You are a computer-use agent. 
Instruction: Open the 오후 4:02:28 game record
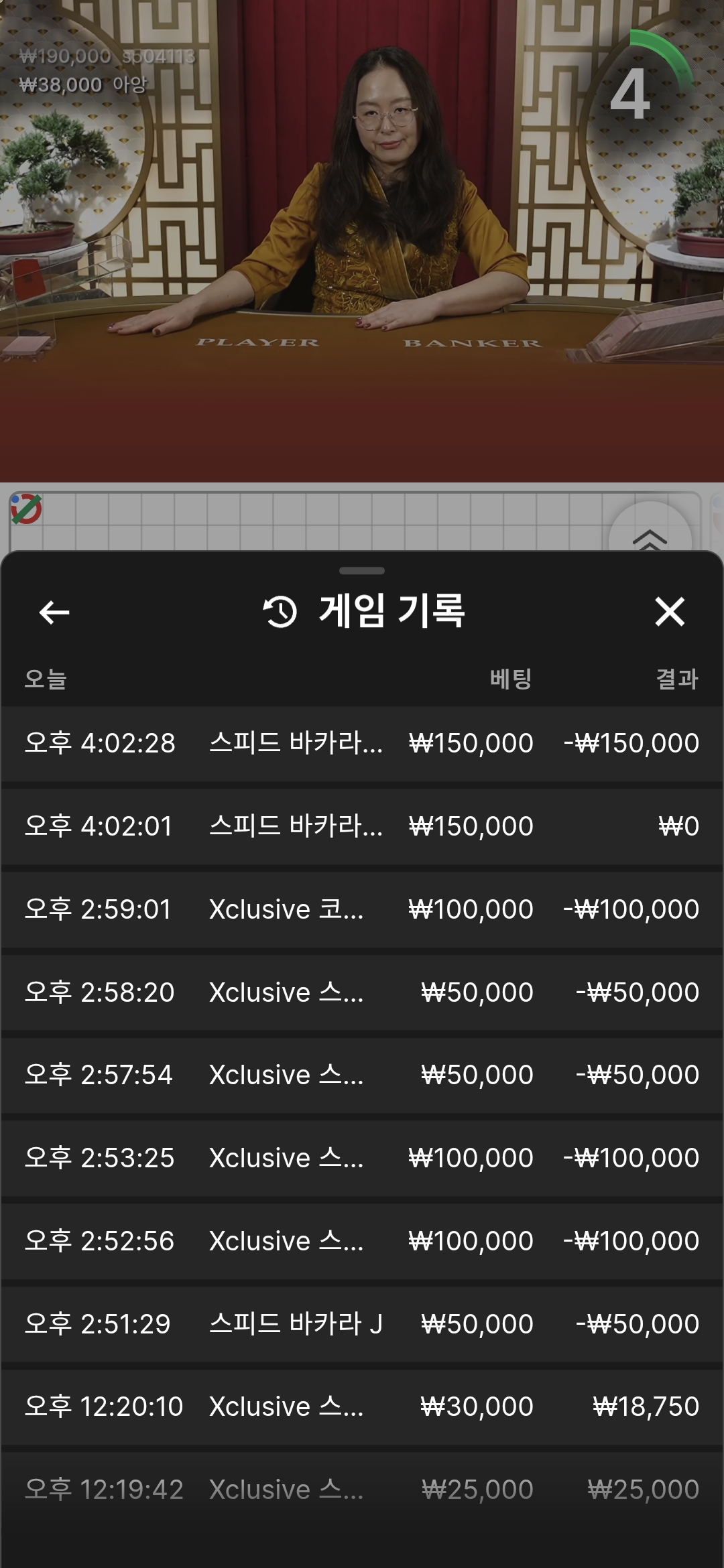[x=362, y=743]
